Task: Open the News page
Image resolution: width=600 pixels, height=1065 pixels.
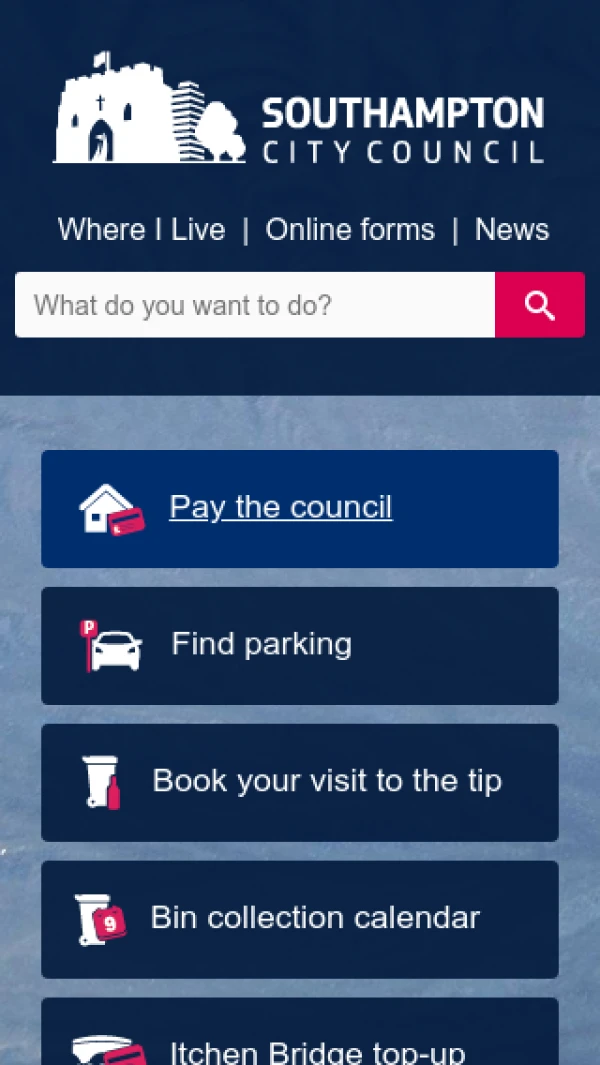Action: tap(512, 229)
